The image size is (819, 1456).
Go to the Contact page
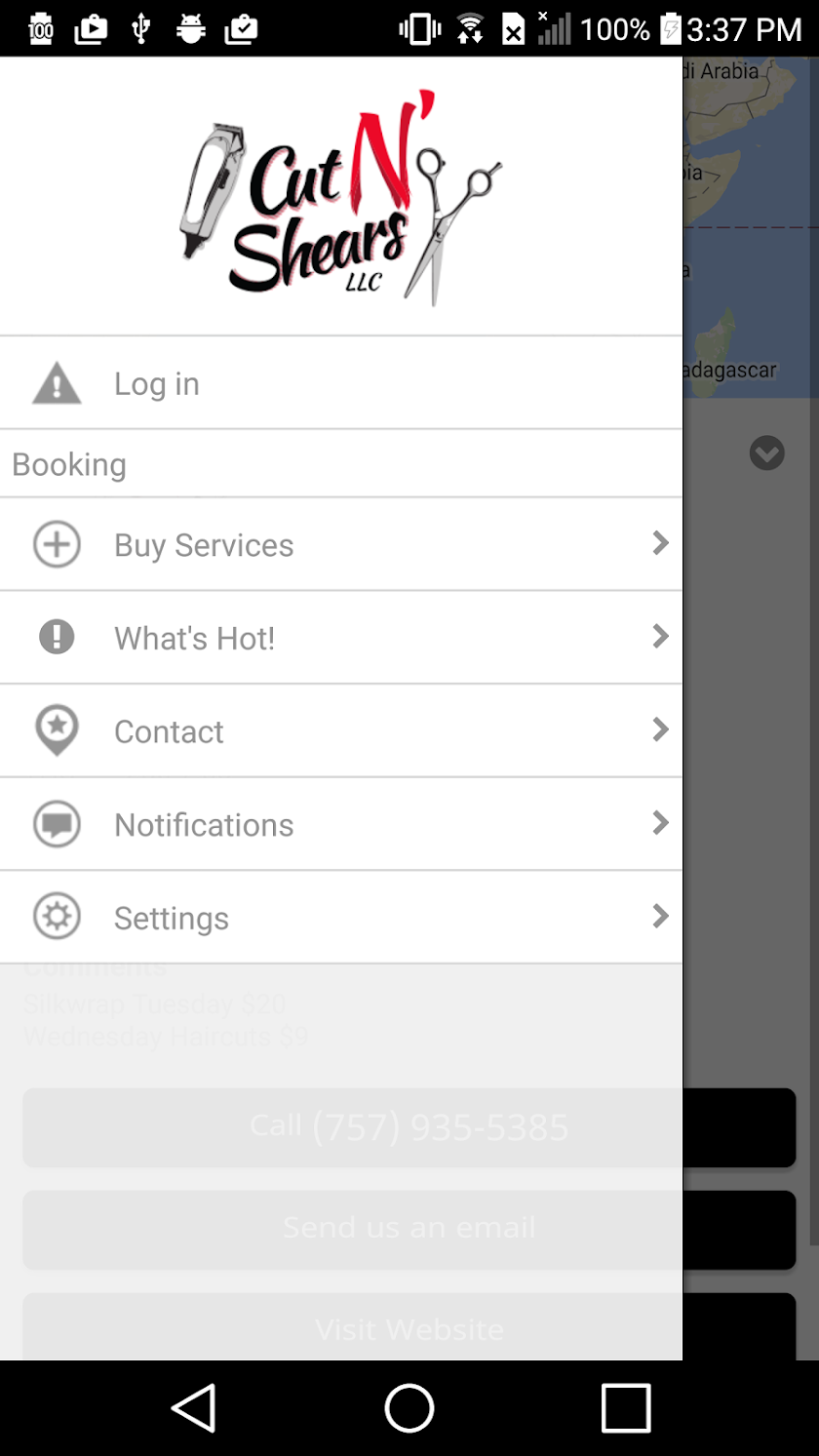pyautogui.click(x=169, y=731)
